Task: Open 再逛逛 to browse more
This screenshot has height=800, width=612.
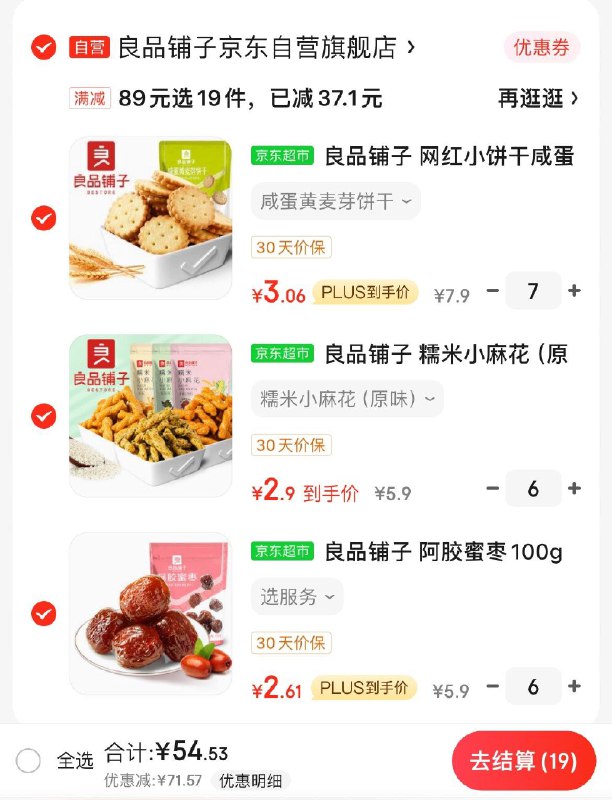Action: point(538,98)
